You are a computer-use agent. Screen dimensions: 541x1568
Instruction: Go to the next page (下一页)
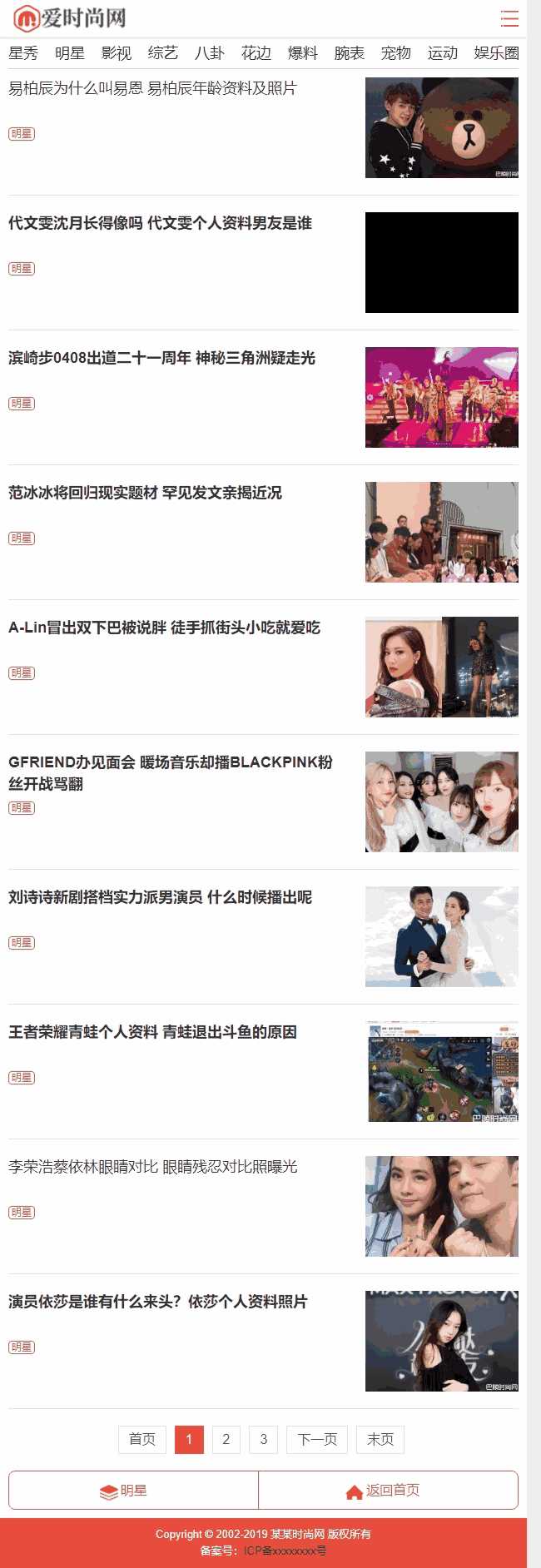[x=317, y=1439]
